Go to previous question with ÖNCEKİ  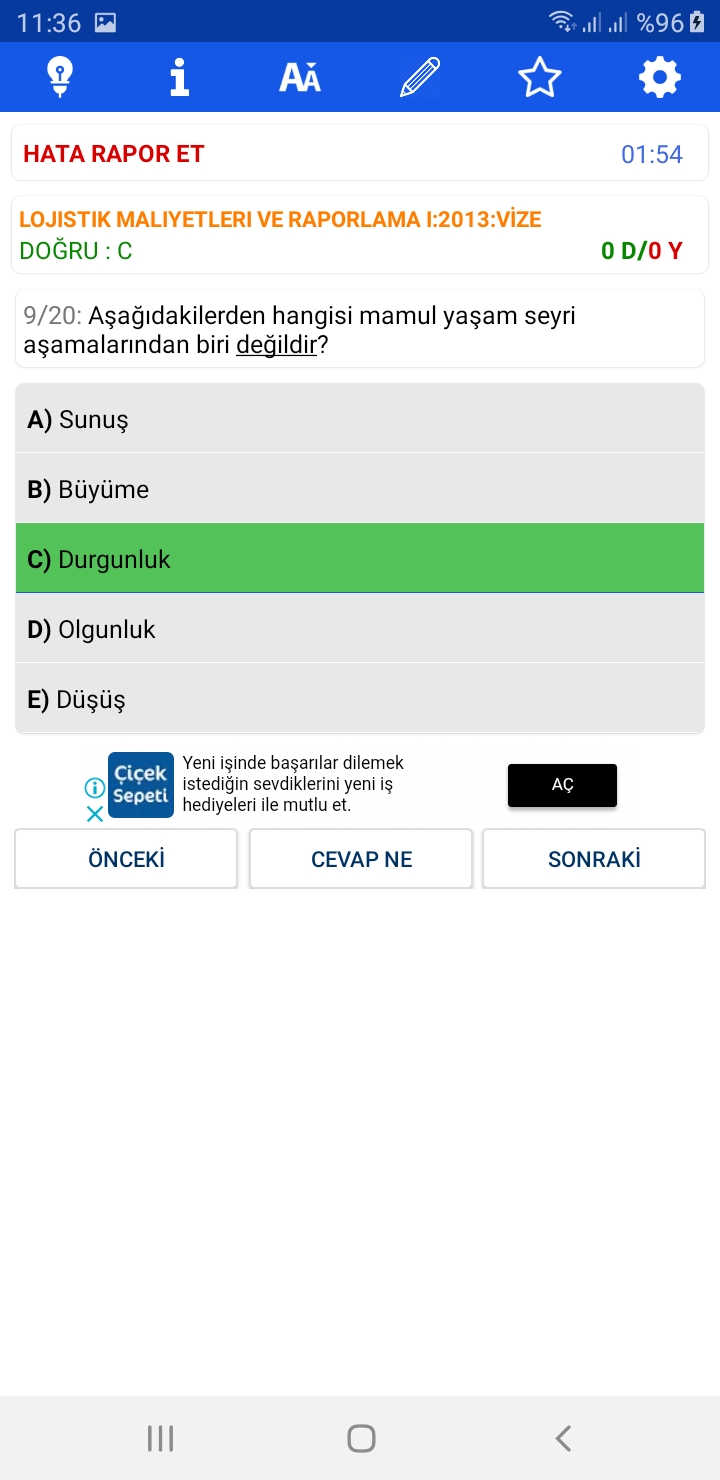coord(126,859)
